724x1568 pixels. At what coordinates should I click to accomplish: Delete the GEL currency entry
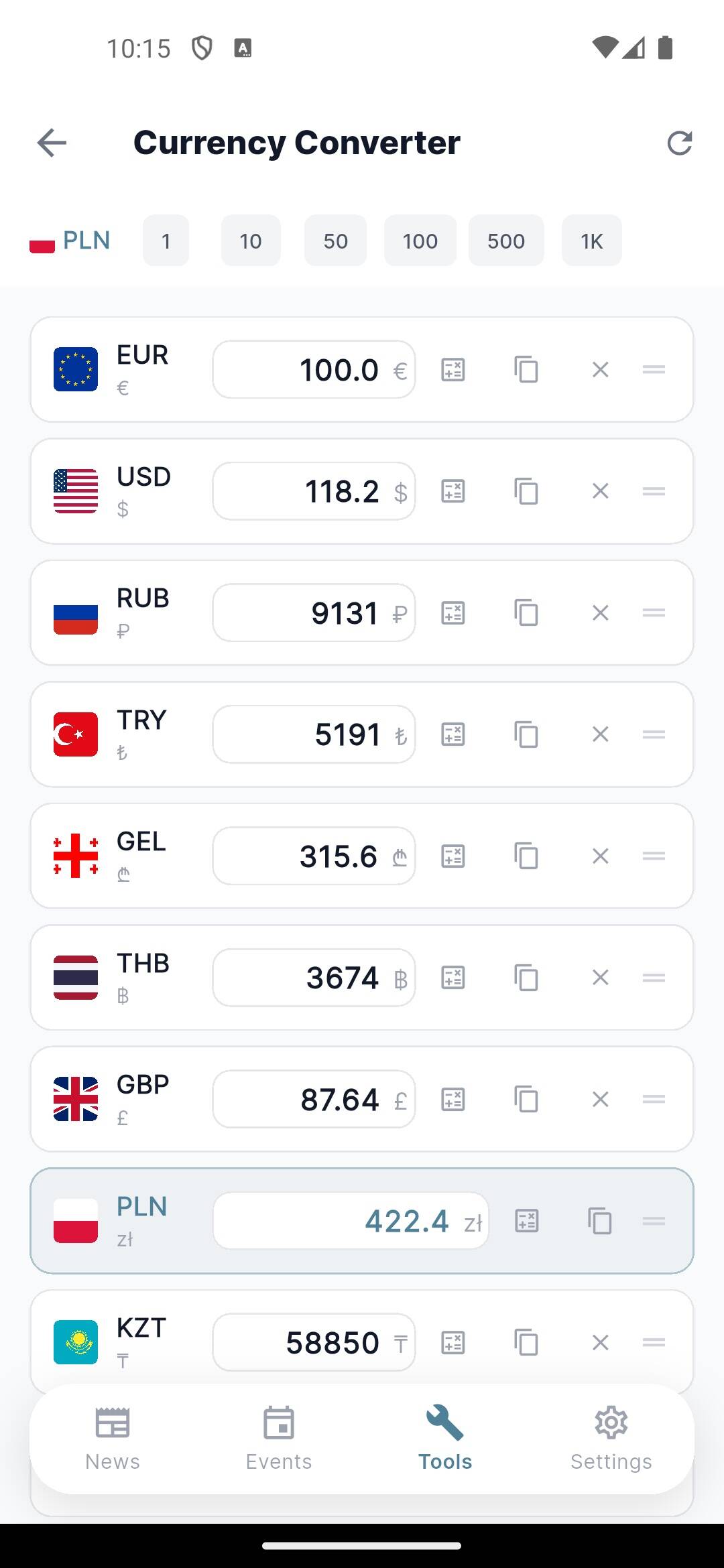point(600,856)
